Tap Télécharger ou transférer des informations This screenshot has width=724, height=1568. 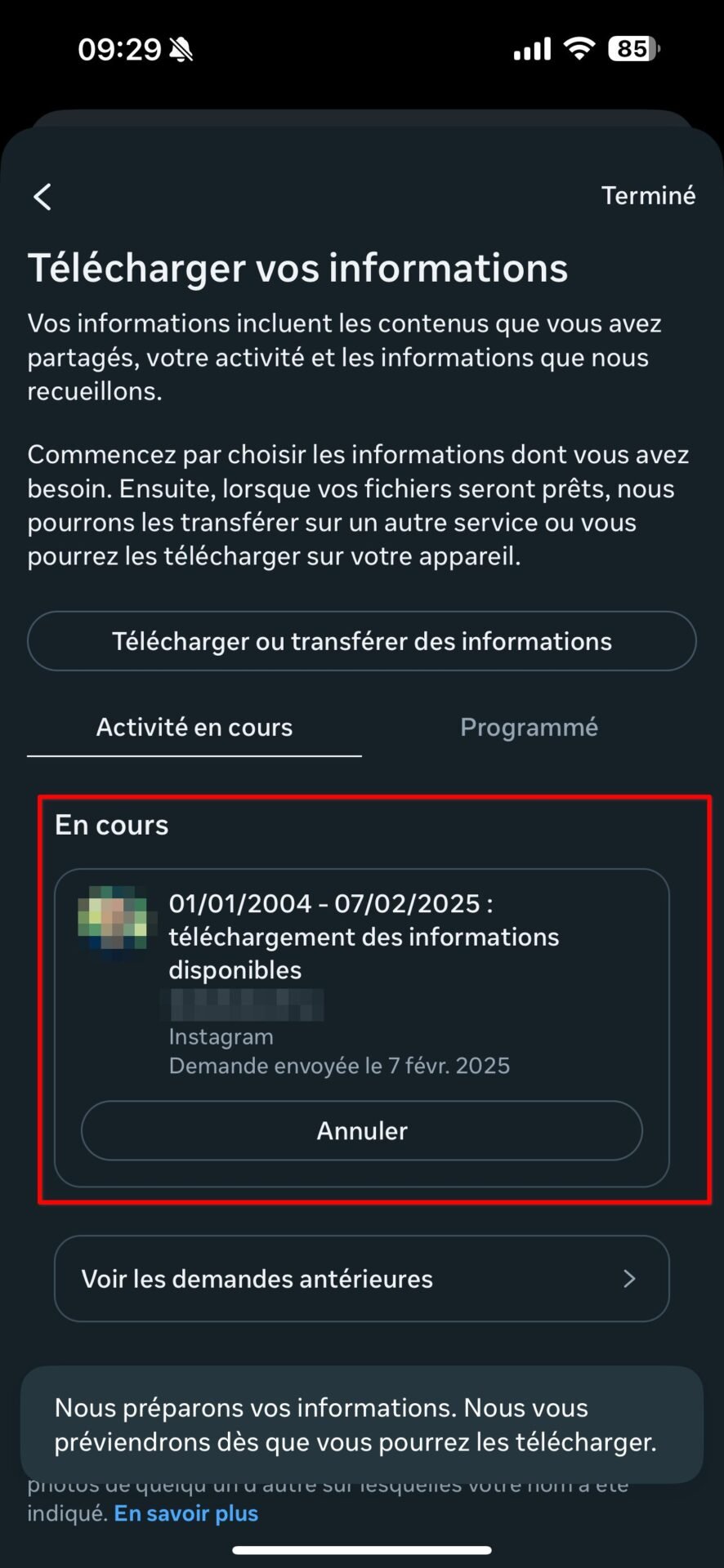coord(362,641)
